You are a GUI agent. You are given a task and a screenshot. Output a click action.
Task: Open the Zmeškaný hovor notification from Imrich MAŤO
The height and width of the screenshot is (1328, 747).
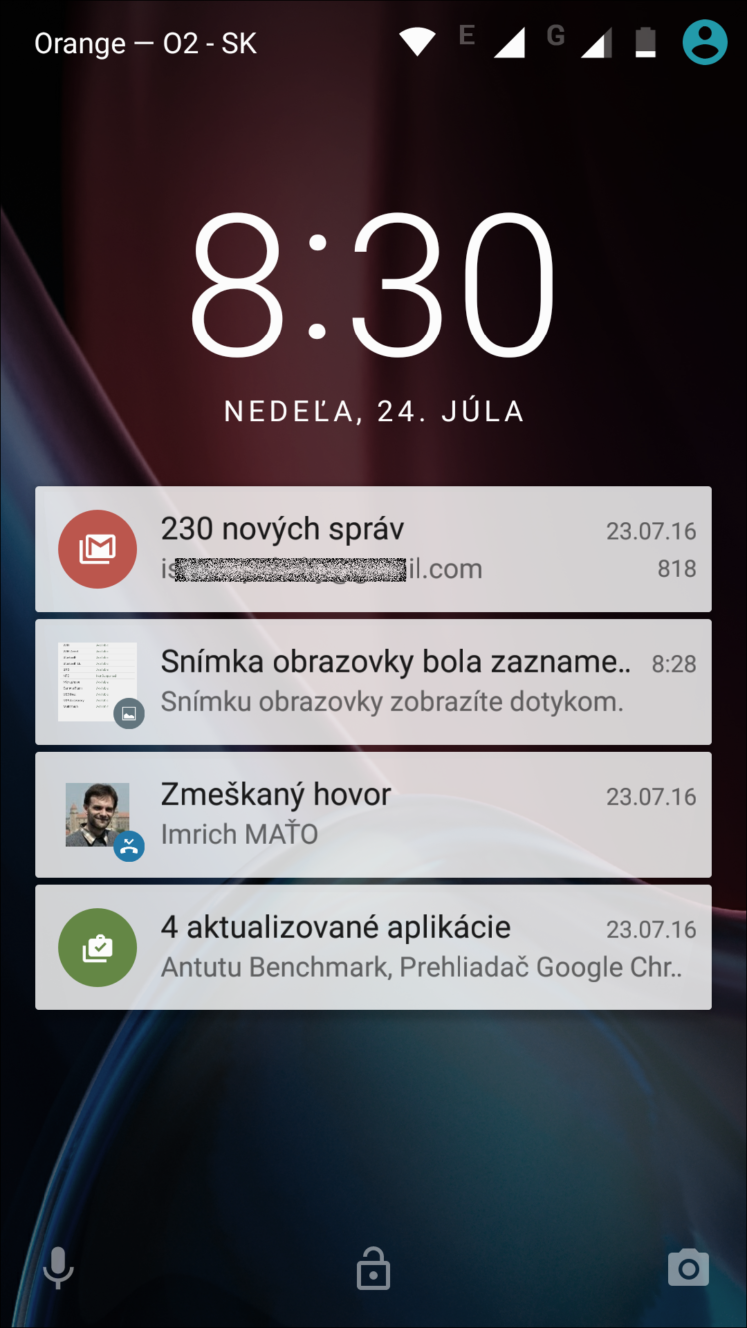tap(373, 815)
